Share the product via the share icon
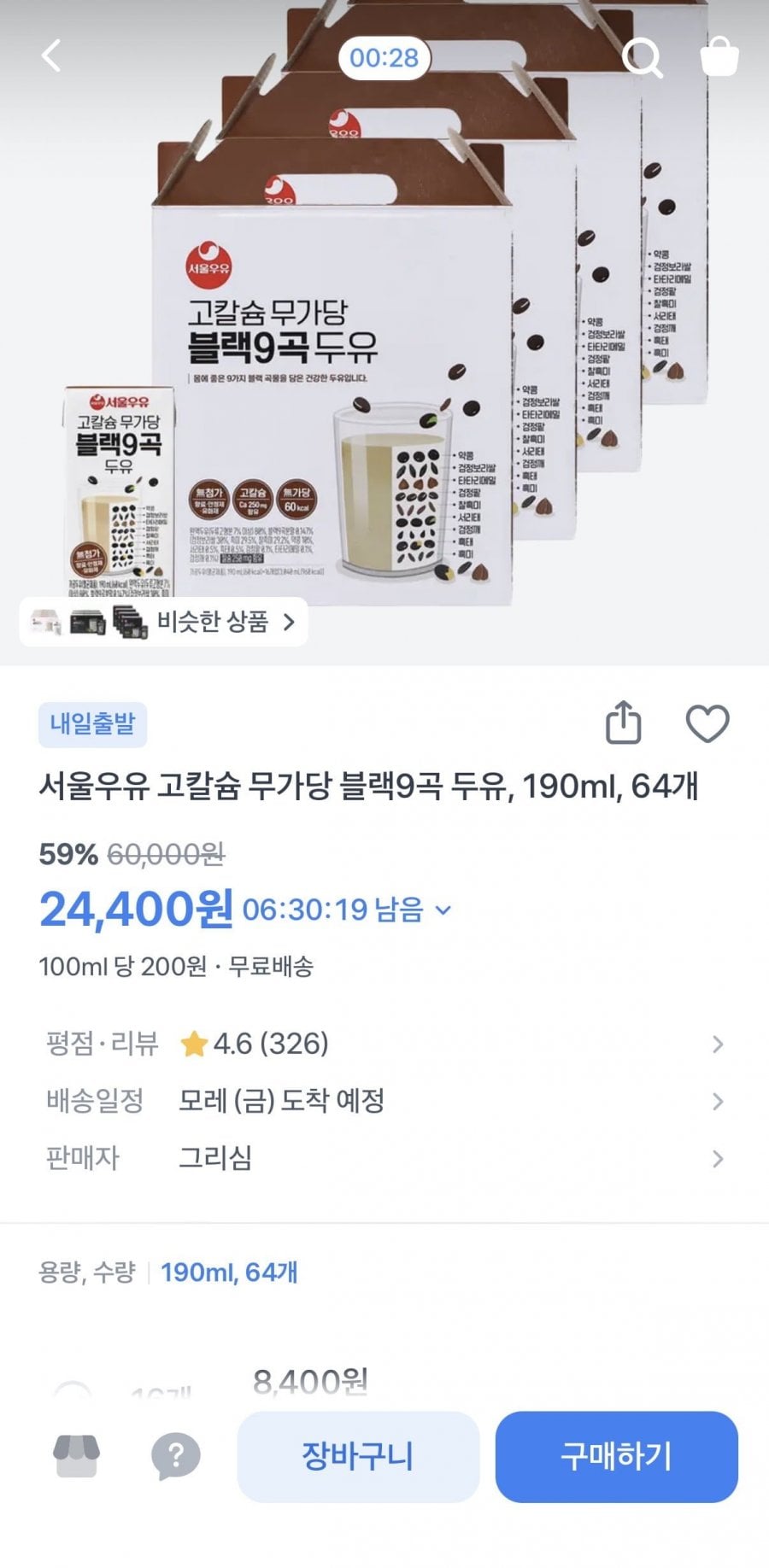The width and height of the screenshot is (769, 1568). click(625, 723)
